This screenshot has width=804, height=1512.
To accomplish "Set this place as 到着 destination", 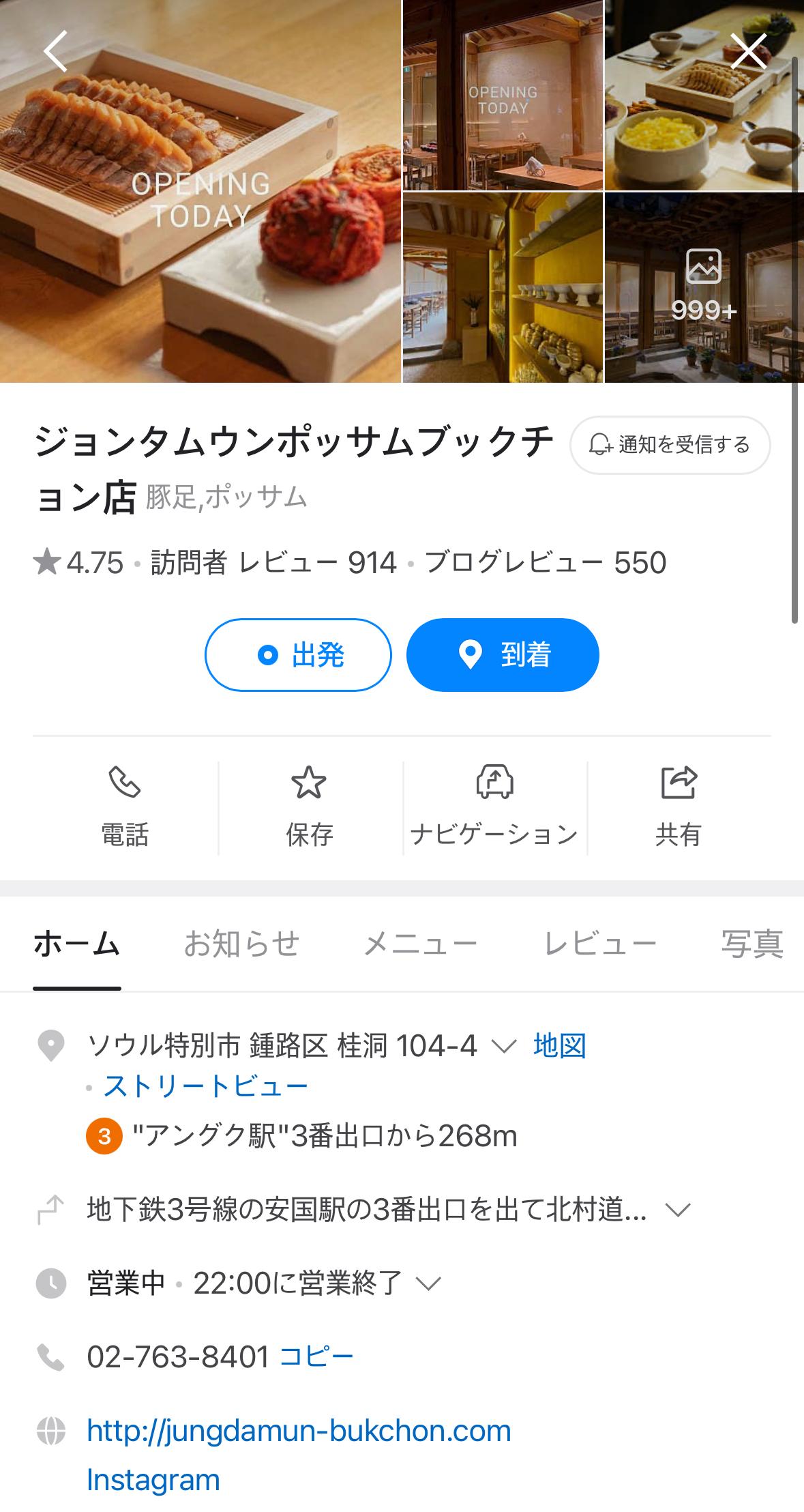I will [x=503, y=655].
